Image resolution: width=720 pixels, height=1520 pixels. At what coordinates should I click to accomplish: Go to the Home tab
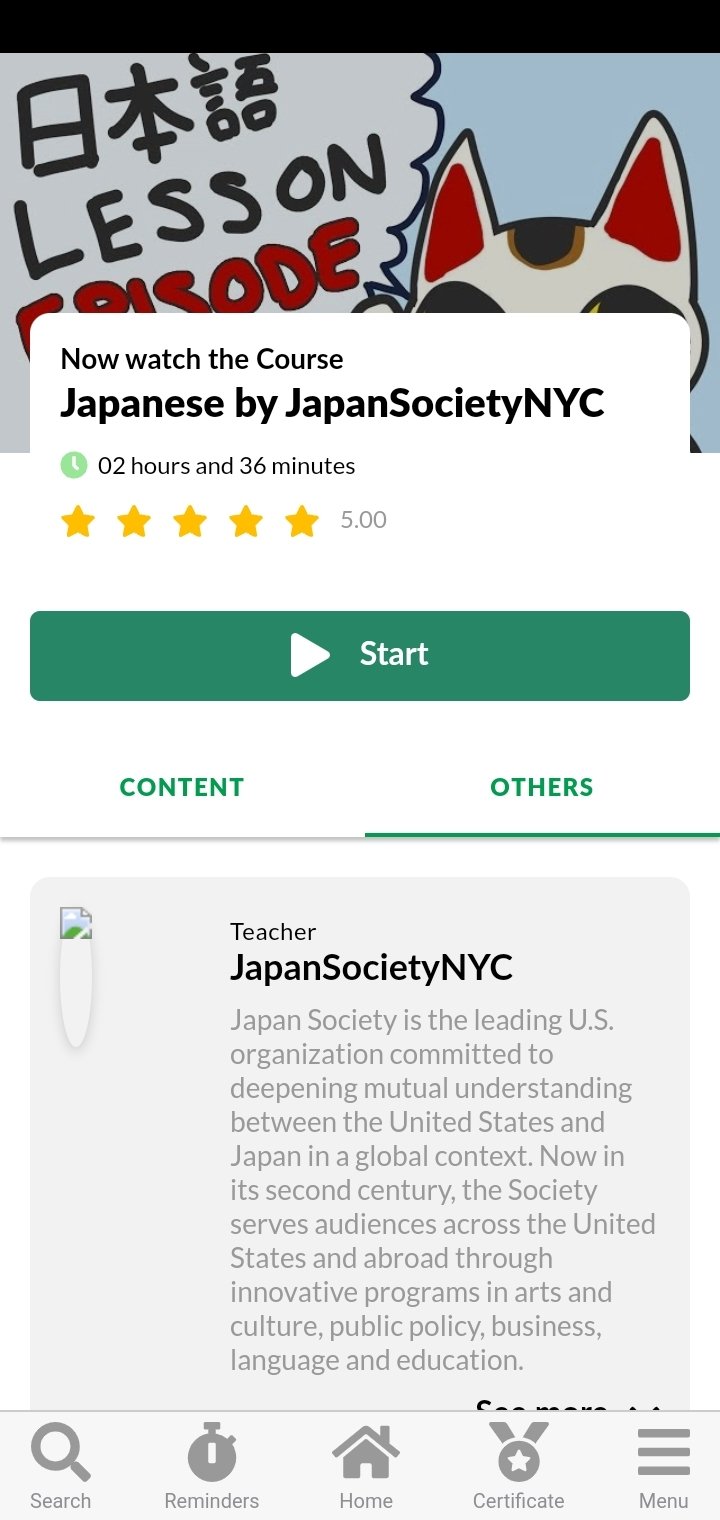[x=366, y=1466]
